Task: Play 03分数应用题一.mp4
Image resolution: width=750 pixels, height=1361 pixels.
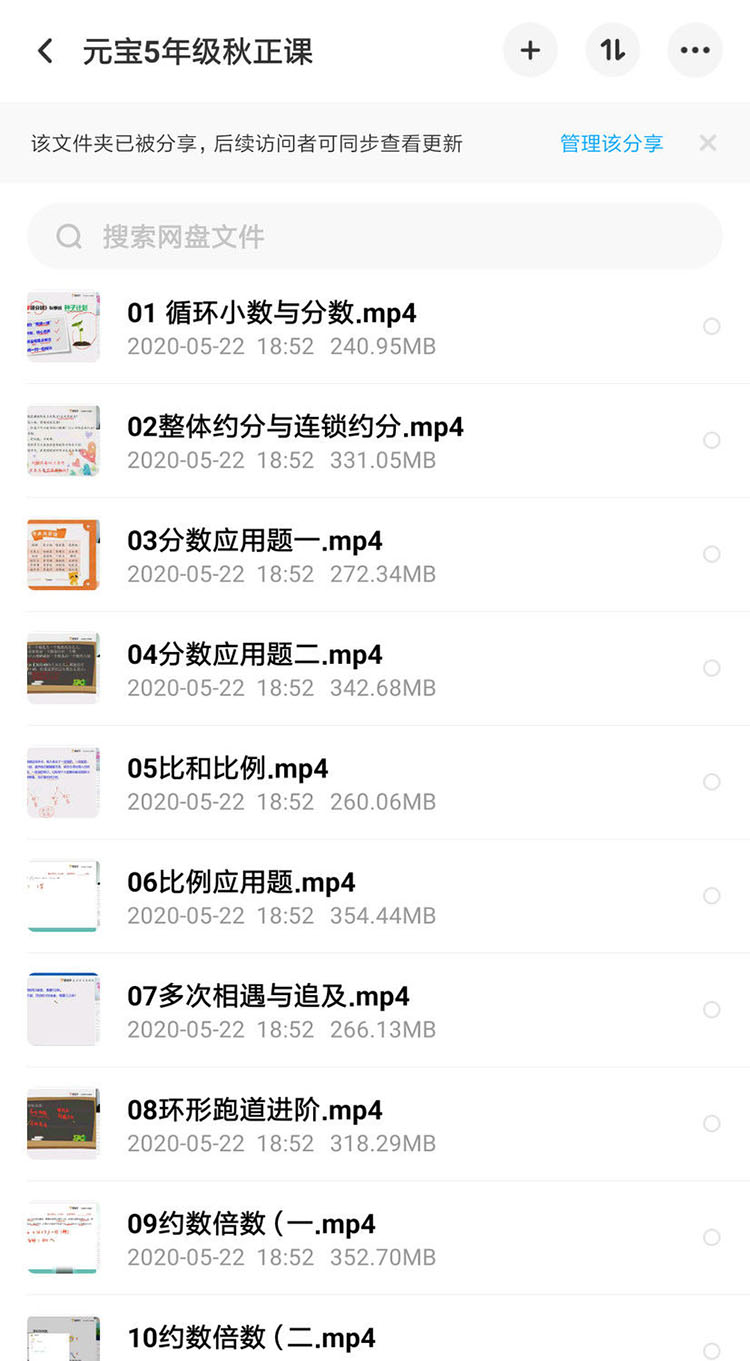Action: [x=254, y=555]
